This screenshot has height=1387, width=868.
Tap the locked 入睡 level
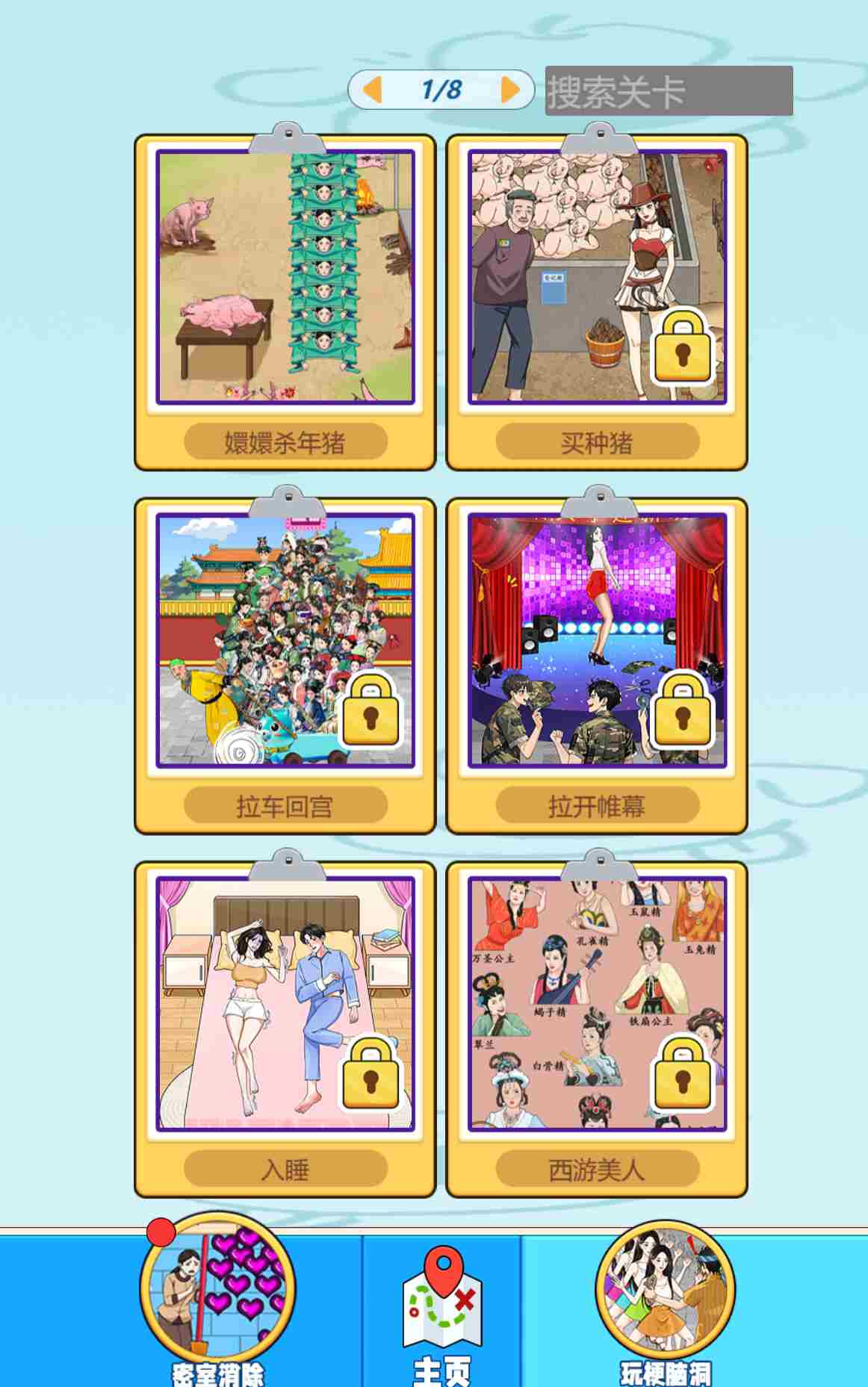(x=285, y=1028)
